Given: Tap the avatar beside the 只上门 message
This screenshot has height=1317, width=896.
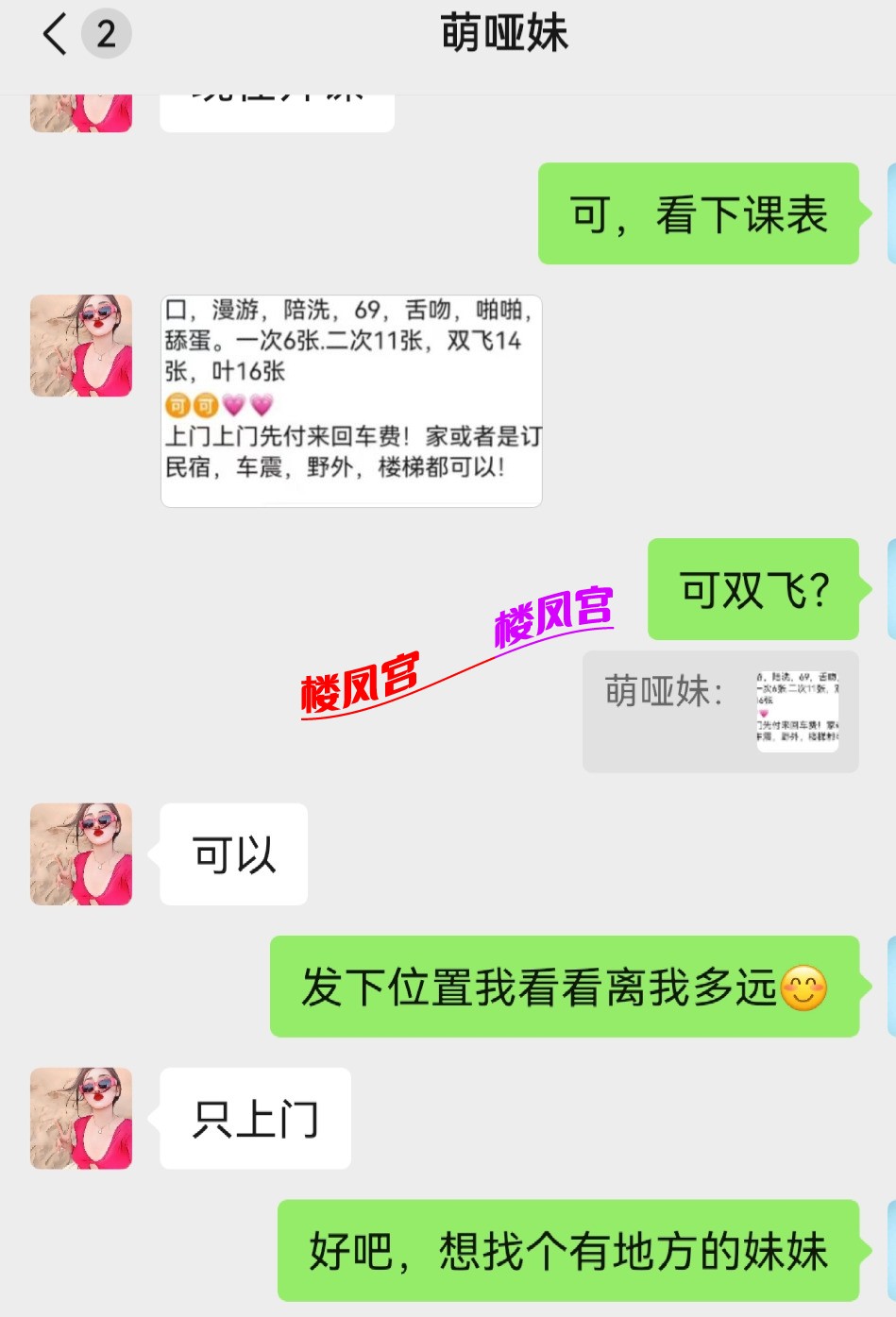Looking at the screenshot, I should (80, 1119).
